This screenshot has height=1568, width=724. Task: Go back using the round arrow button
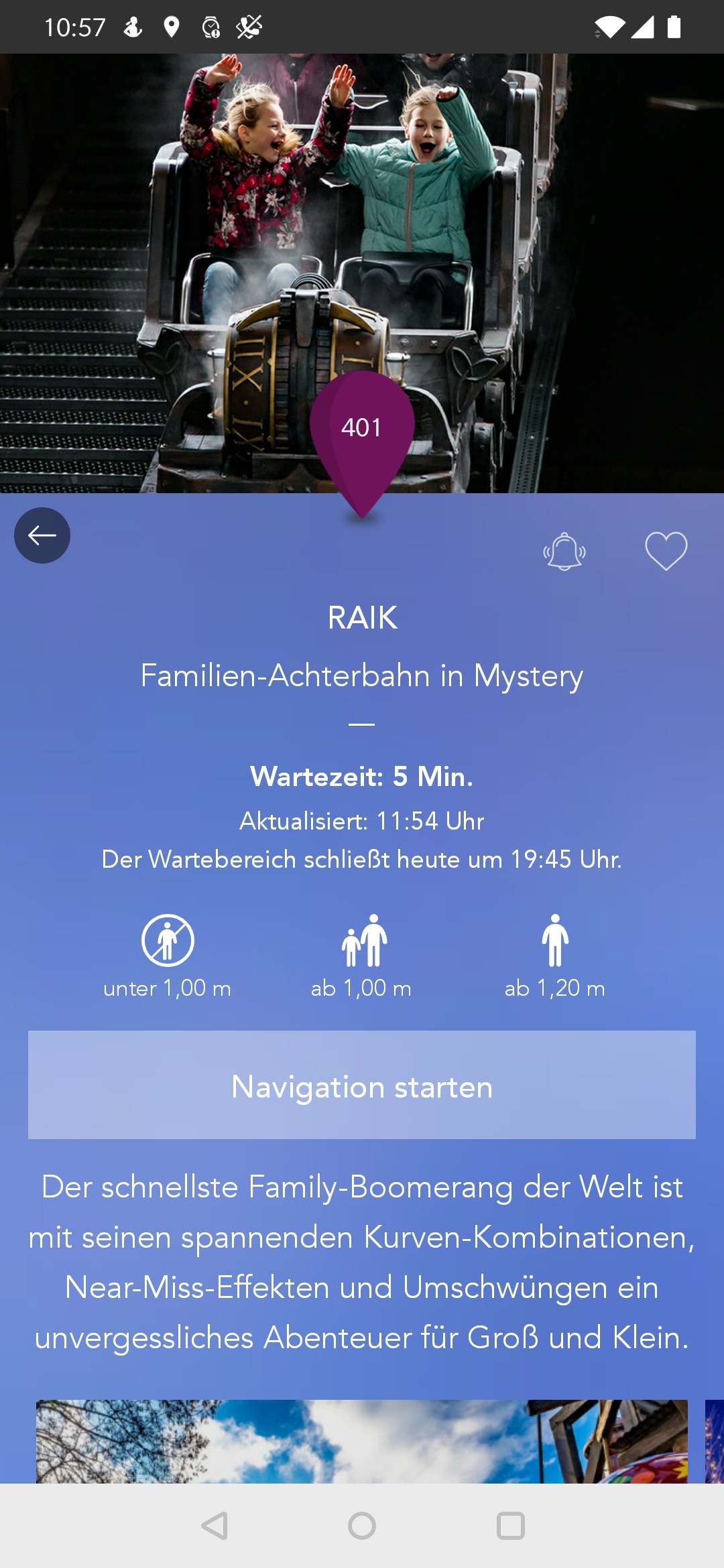pyautogui.click(x=42, y=535)
